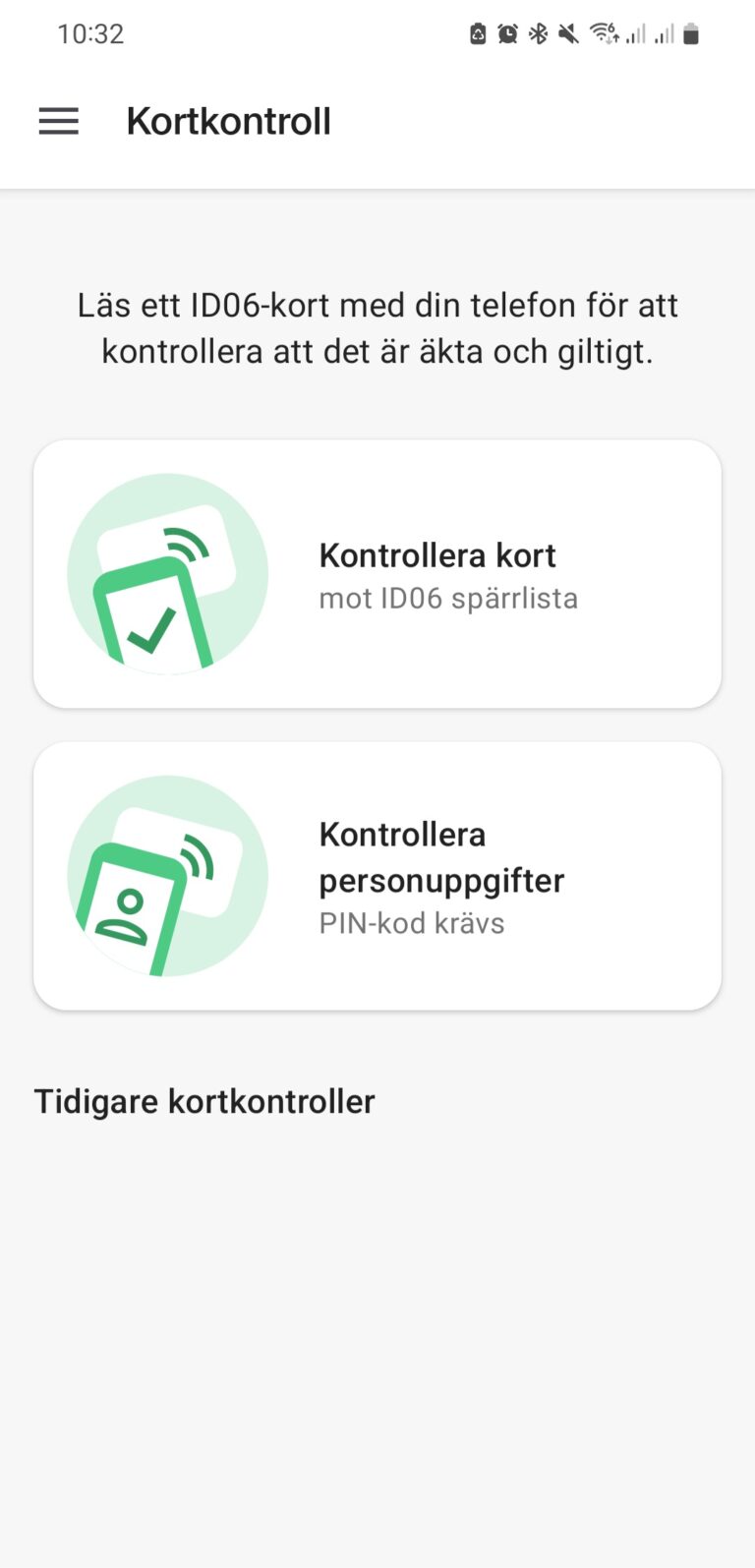Open the Kontrollera personuppgifter card
The width and height of the screenshot is (755, 1568).
377,876
